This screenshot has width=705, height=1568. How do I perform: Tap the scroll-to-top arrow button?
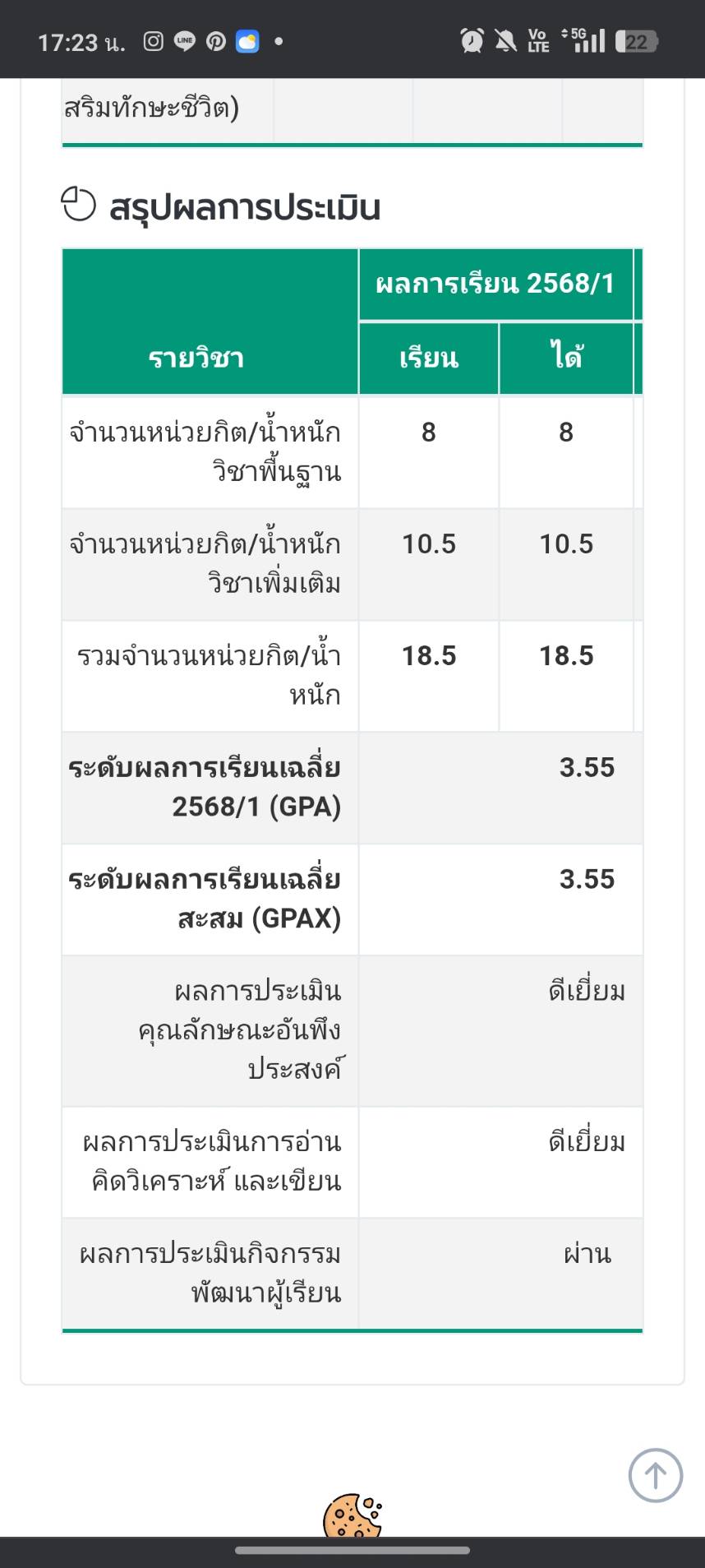[655, 1476]
